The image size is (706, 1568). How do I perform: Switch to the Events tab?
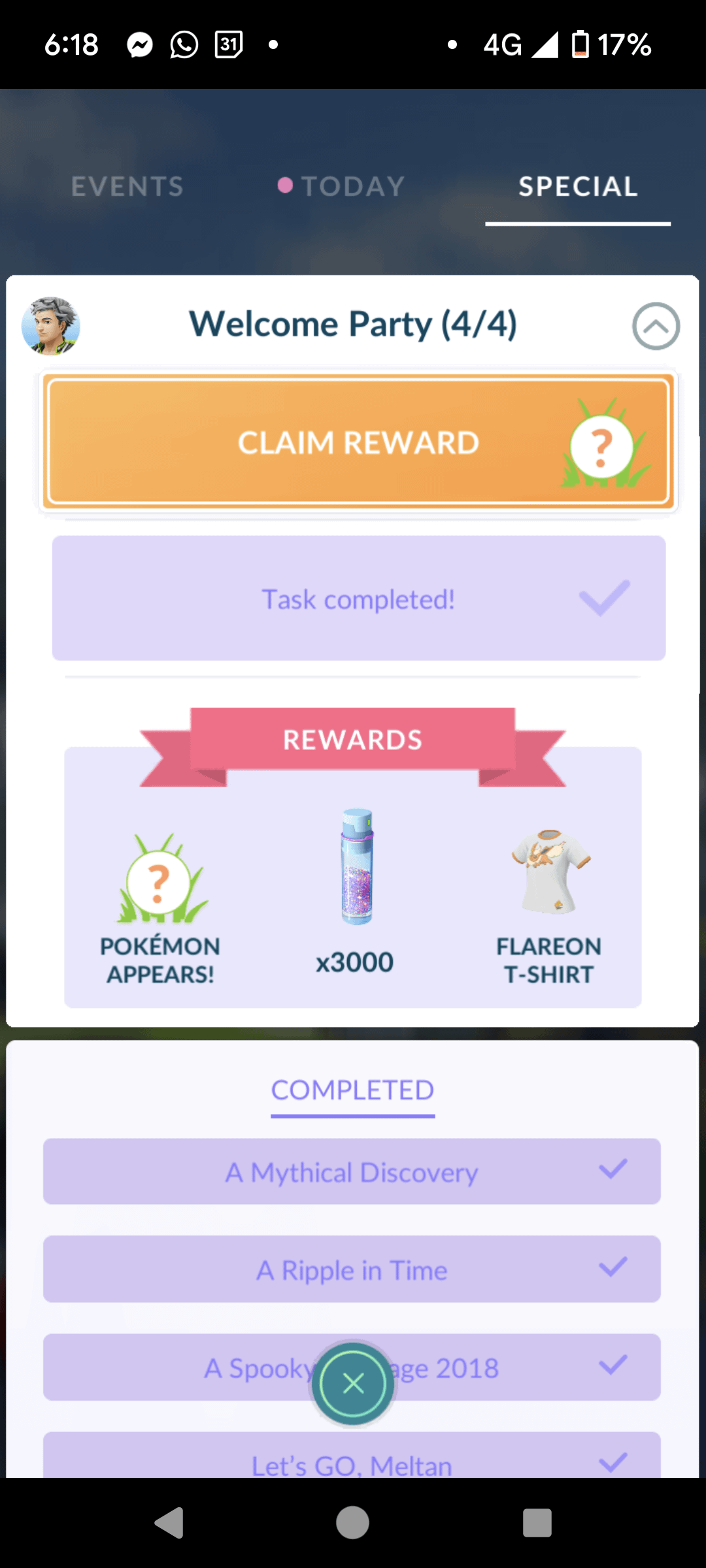pyautogui.click(x=127, y=187)
